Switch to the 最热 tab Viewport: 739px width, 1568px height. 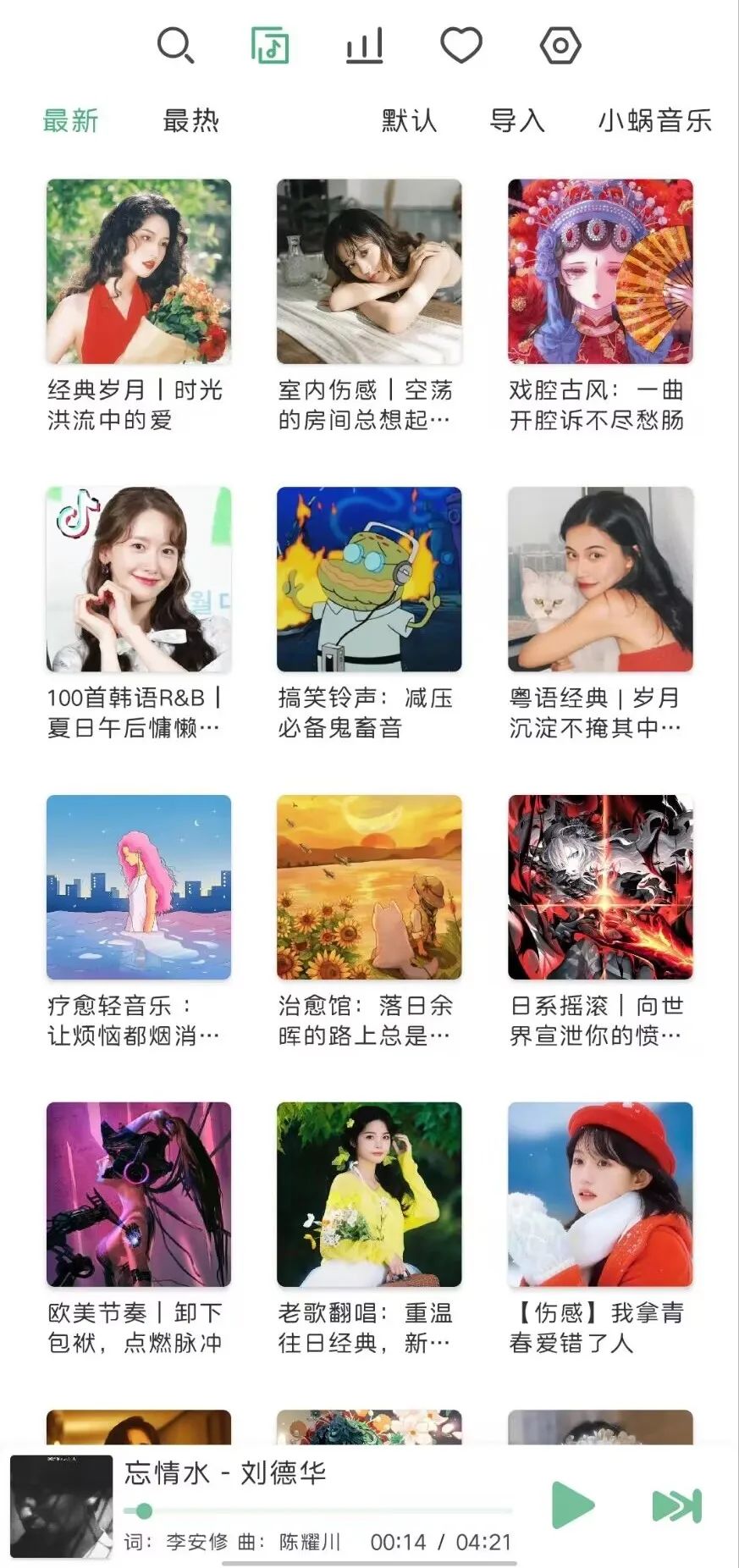[x=190, y=121]
